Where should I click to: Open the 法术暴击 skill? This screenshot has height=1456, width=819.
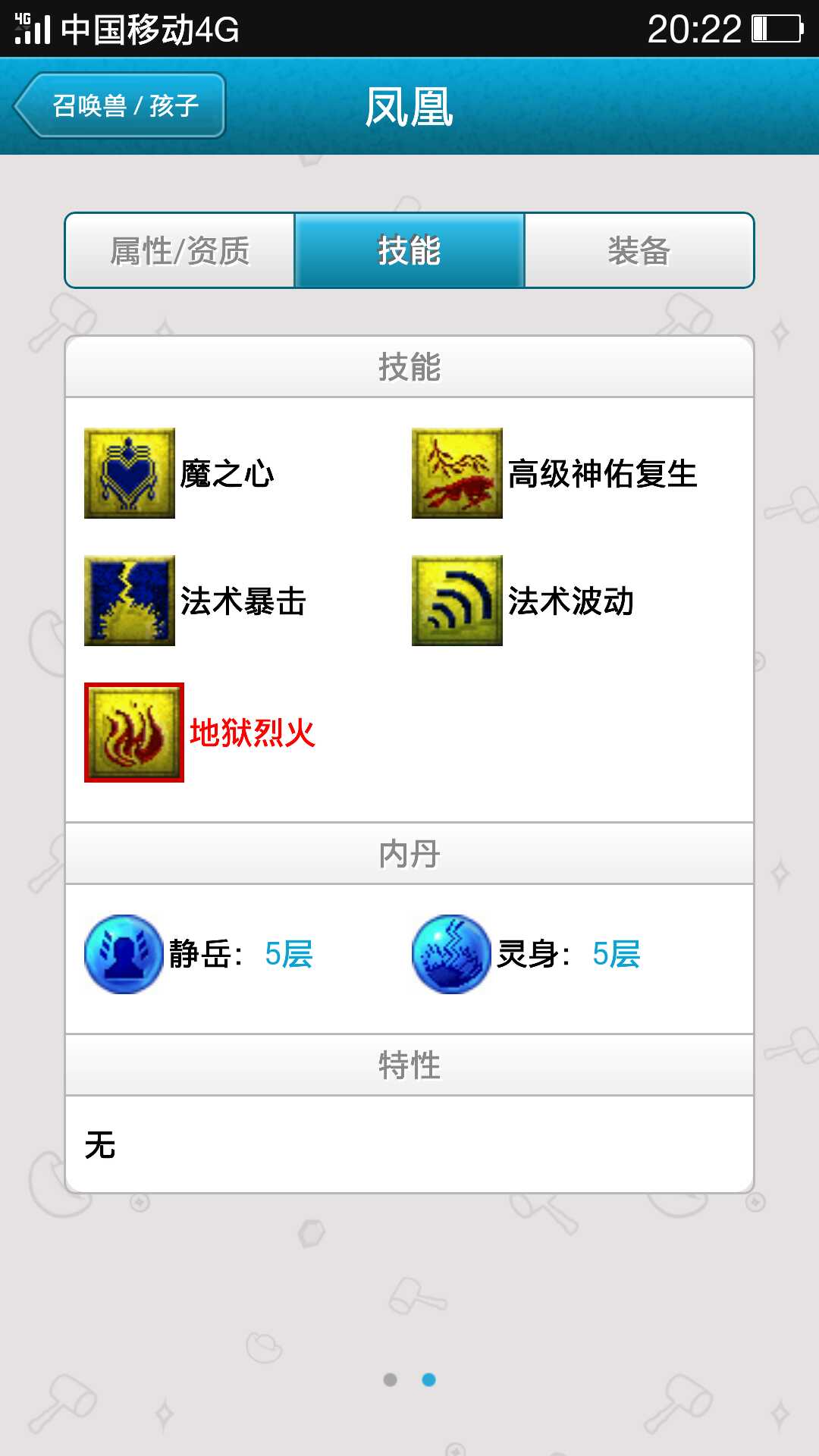click(130, 601)
